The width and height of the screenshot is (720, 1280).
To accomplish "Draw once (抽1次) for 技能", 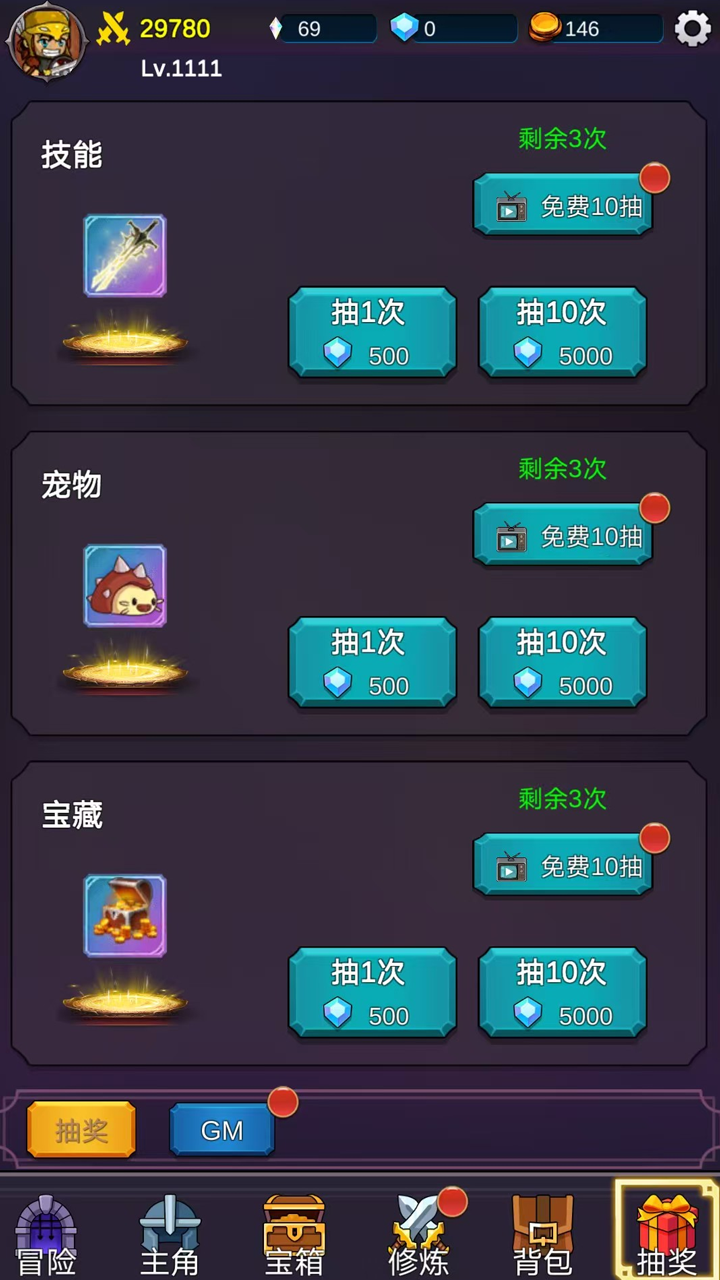I will coord(372,333).
